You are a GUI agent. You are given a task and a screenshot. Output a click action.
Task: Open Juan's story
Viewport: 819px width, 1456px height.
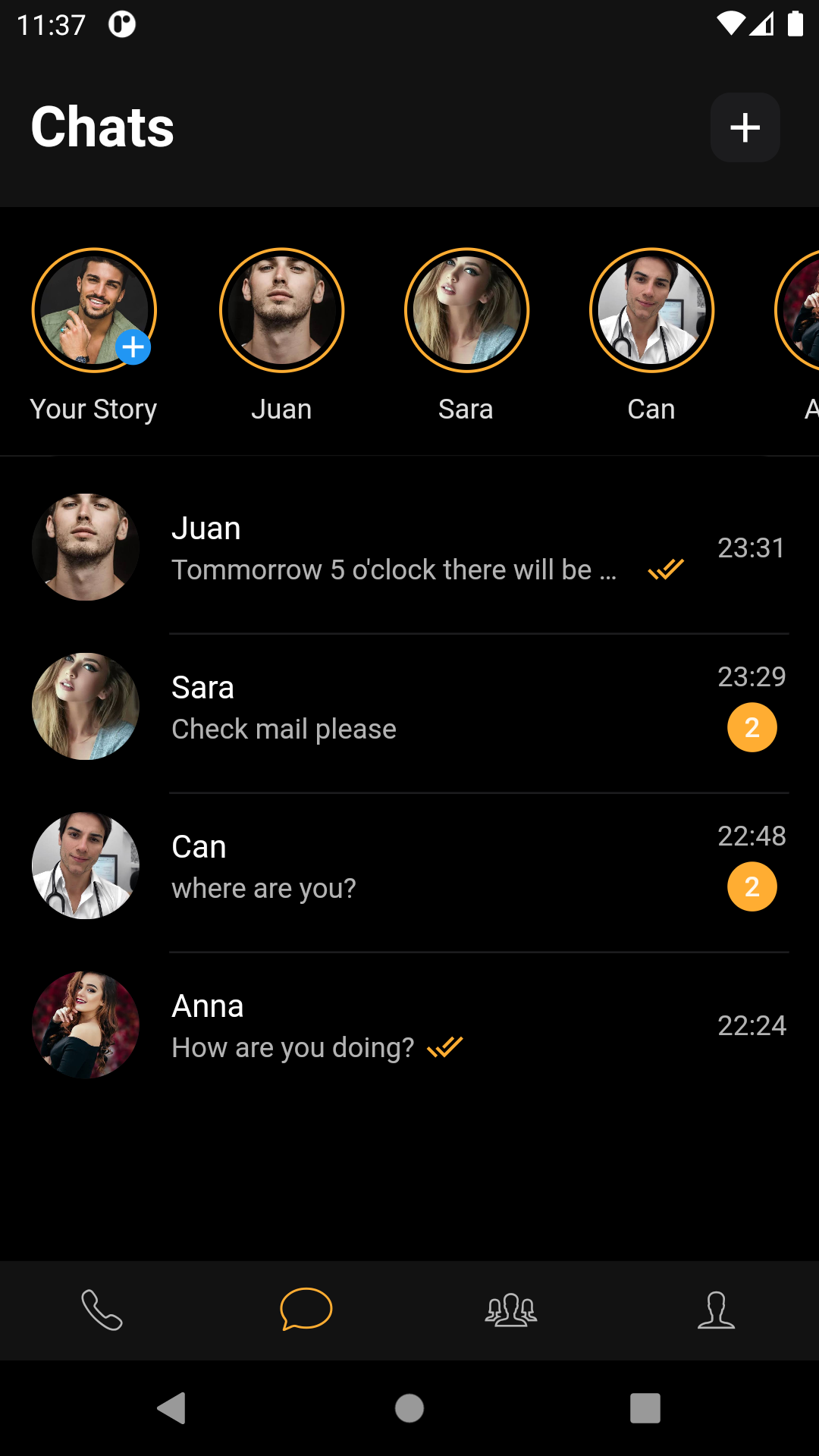point(281,309)
